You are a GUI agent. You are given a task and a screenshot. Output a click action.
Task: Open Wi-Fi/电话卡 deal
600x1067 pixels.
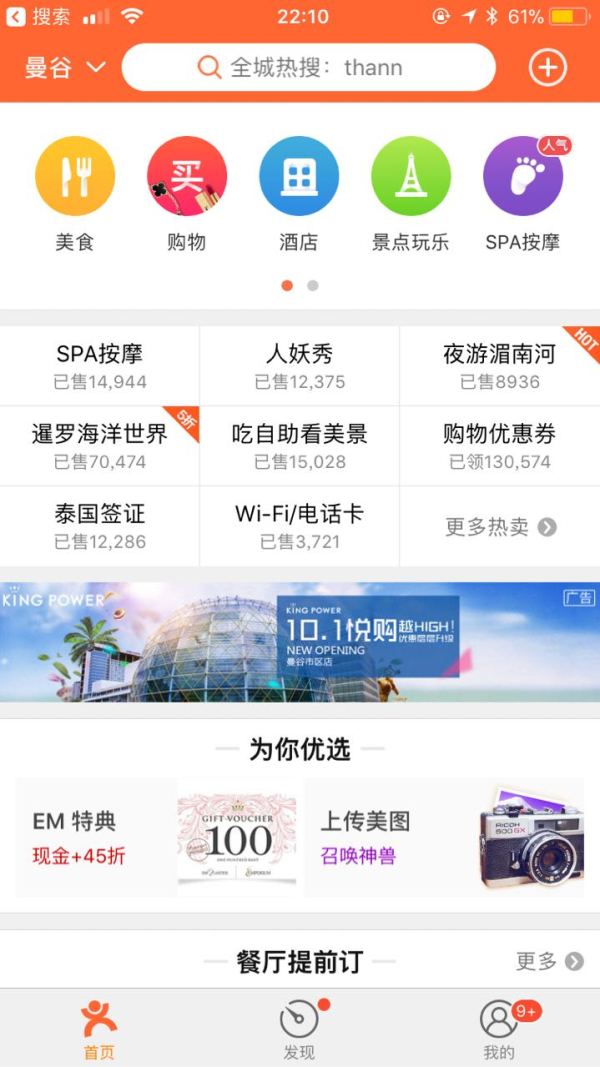[x=299, y=526]
